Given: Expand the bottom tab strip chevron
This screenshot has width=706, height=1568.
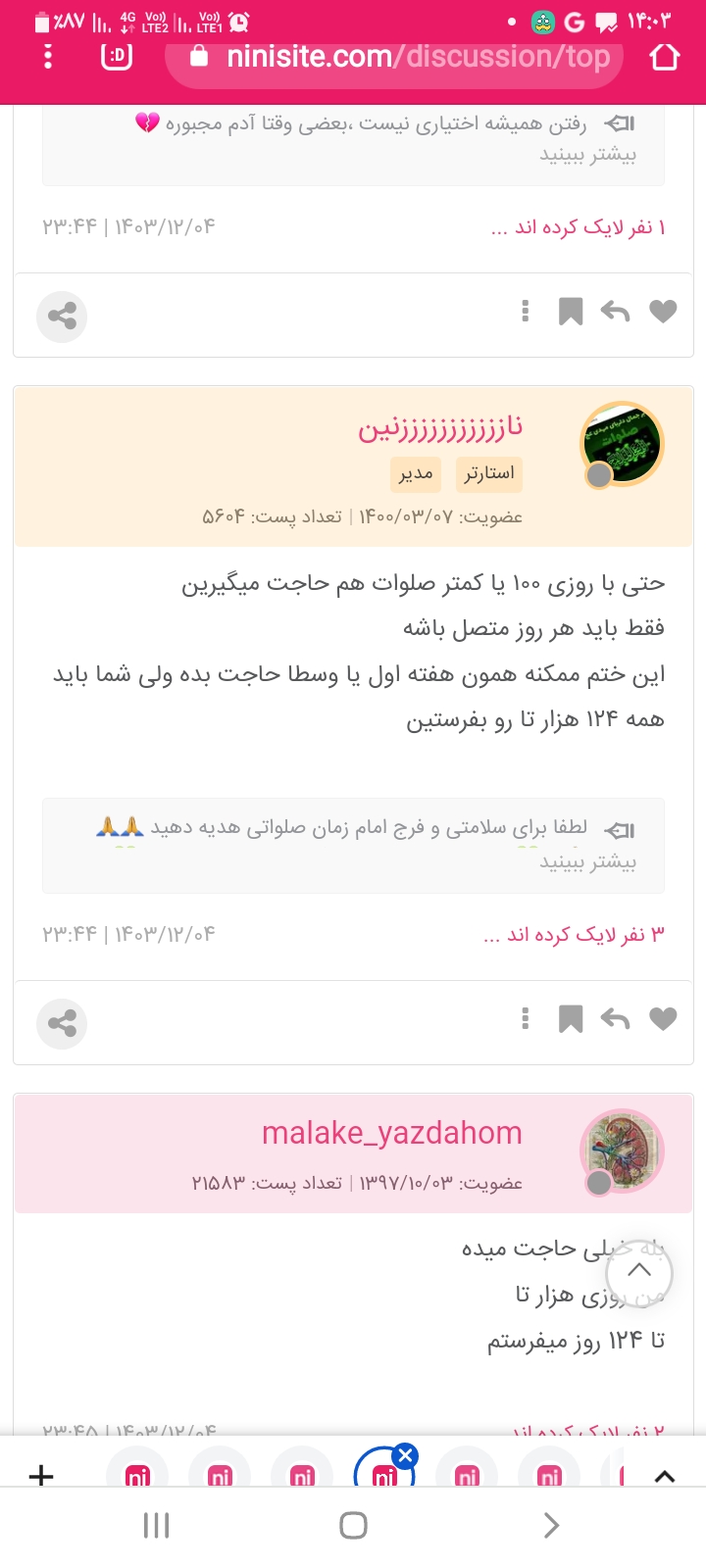Looking at the screenshot, I should tap(665, 1476).
